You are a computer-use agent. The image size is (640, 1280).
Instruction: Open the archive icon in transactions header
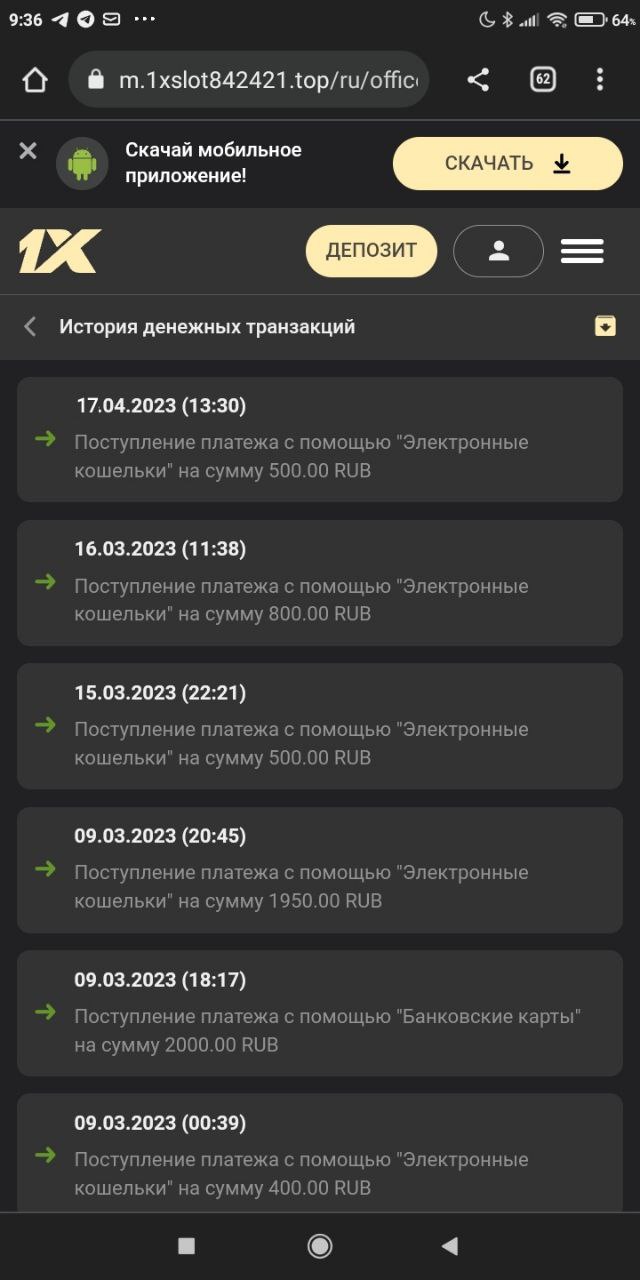pos(605,325)
